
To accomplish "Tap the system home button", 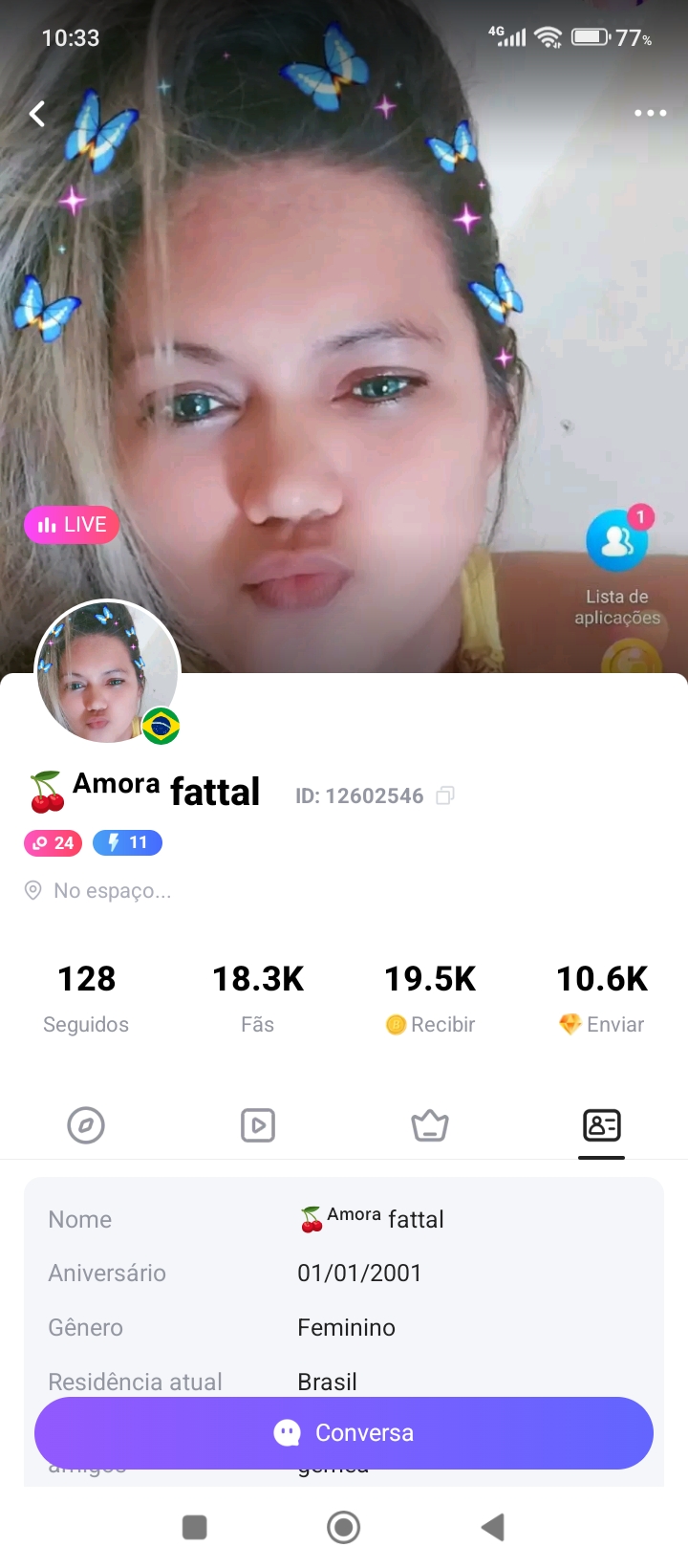I will [344, 1527].
